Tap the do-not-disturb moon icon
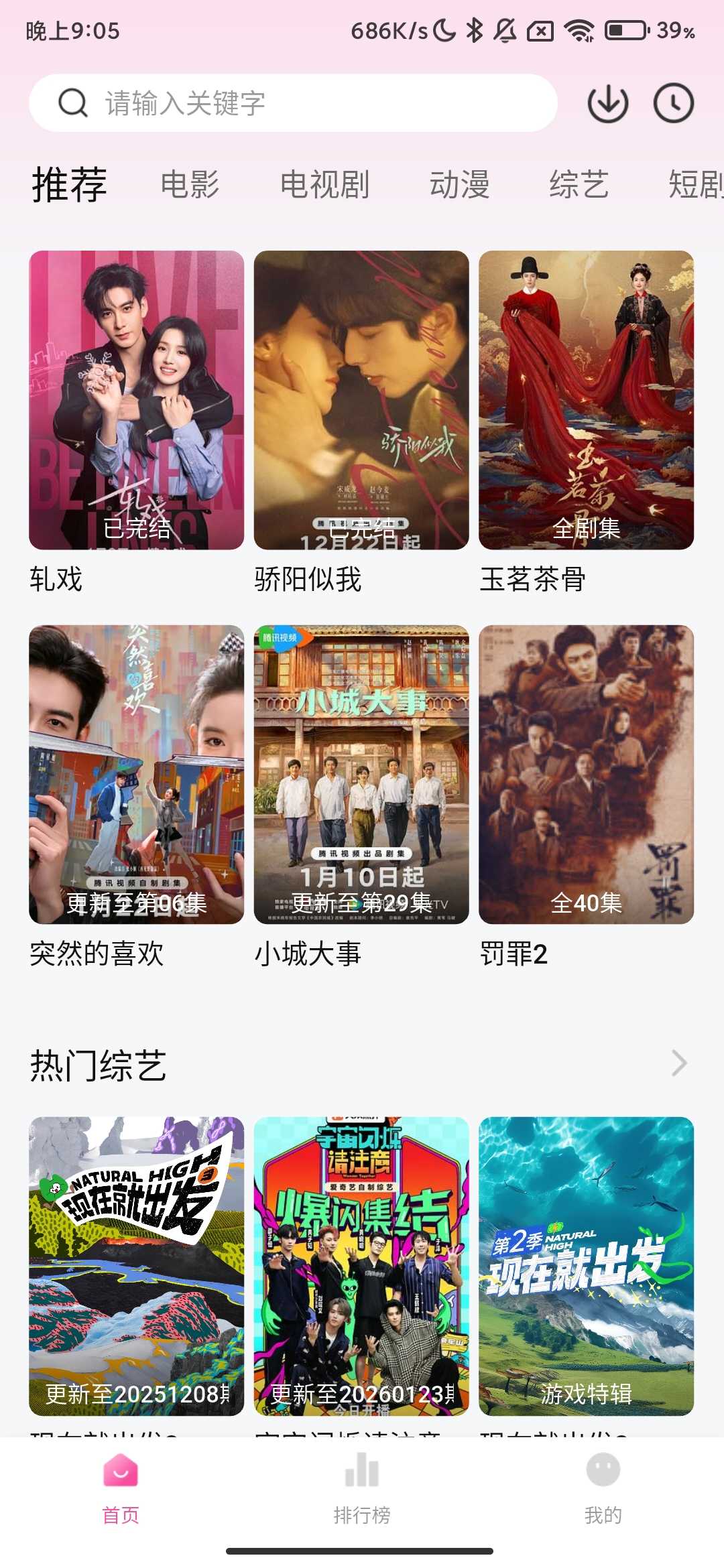 click(444, 29)
